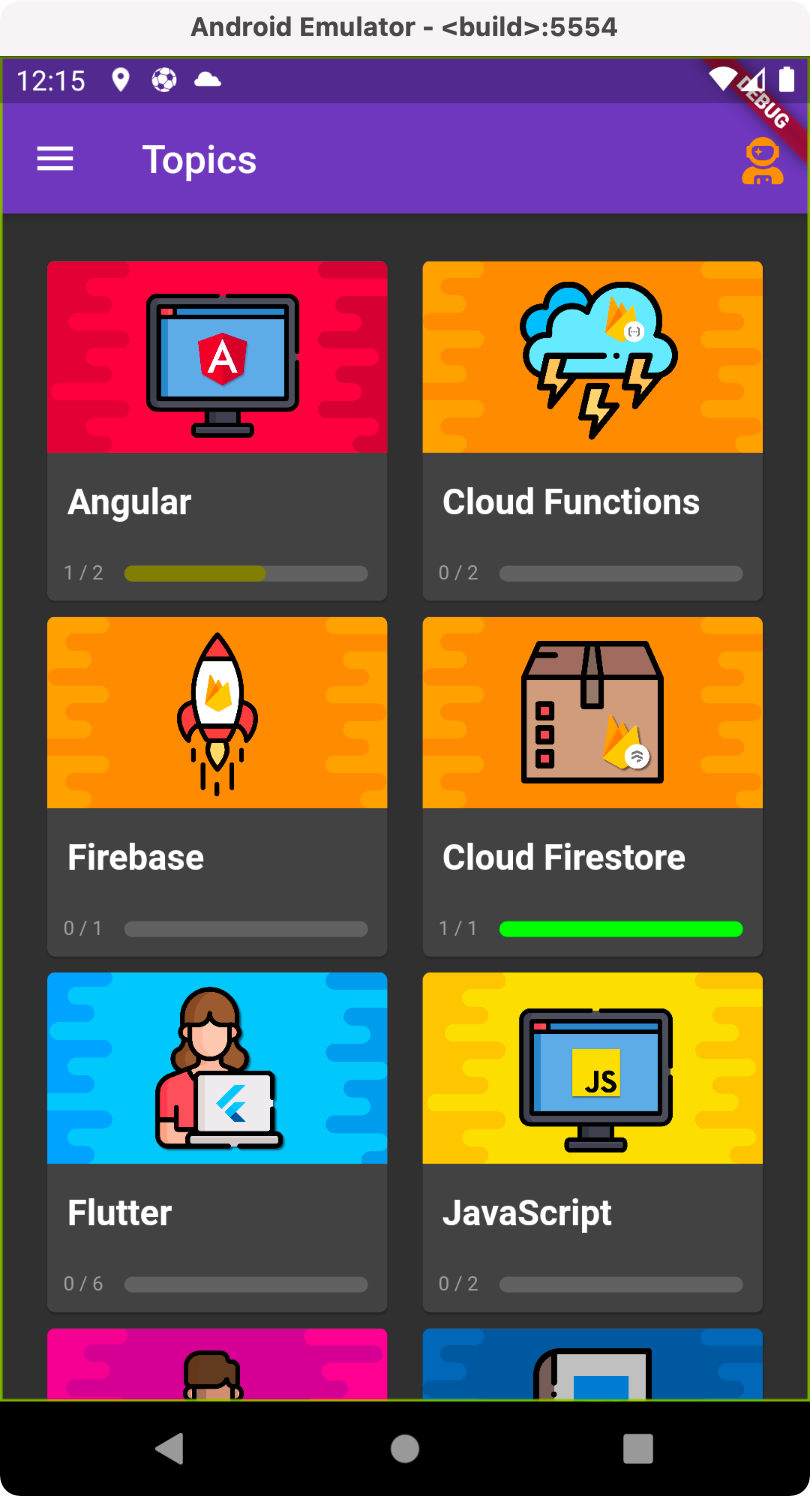Open the navigation drawer hamburger icon
The width and height of the screenshot is (810, 1496).
55,158
